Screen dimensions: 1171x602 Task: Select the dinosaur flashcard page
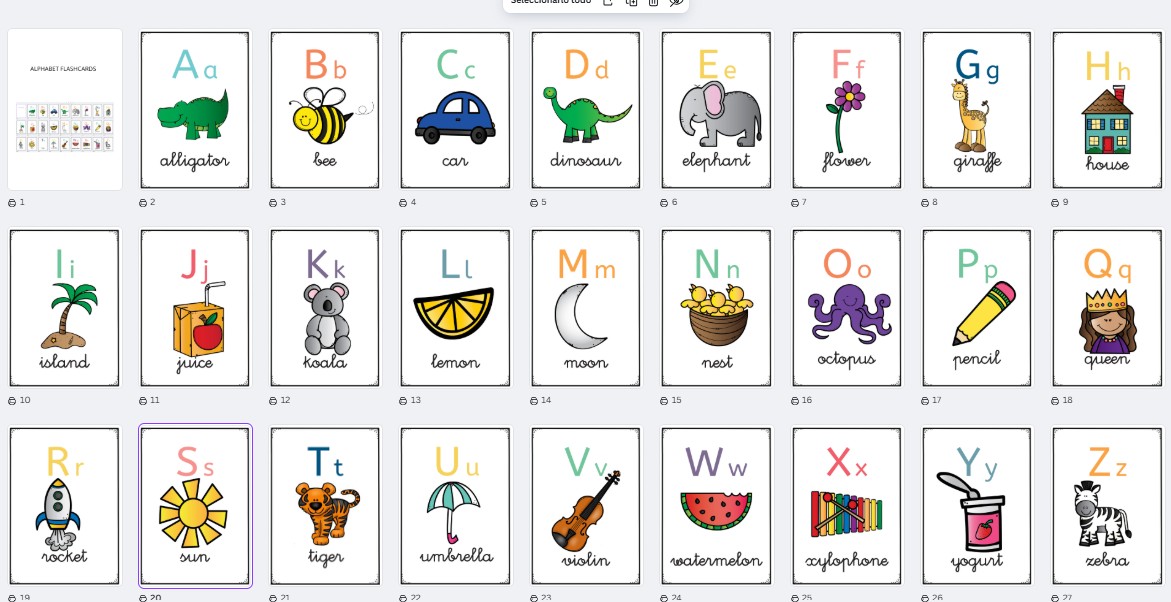(586, 109)
